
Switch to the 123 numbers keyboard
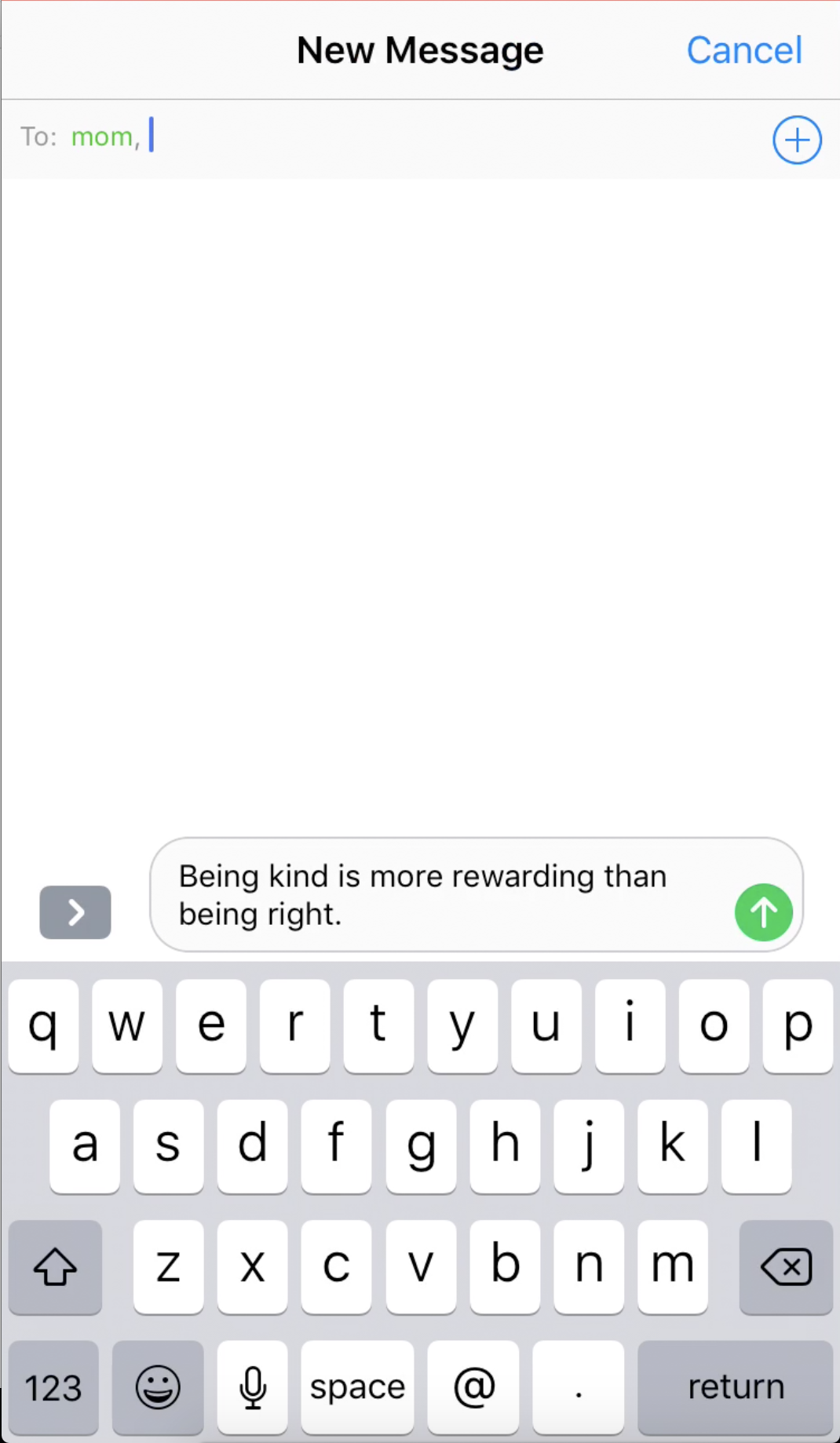click(x=53, y=1386)
